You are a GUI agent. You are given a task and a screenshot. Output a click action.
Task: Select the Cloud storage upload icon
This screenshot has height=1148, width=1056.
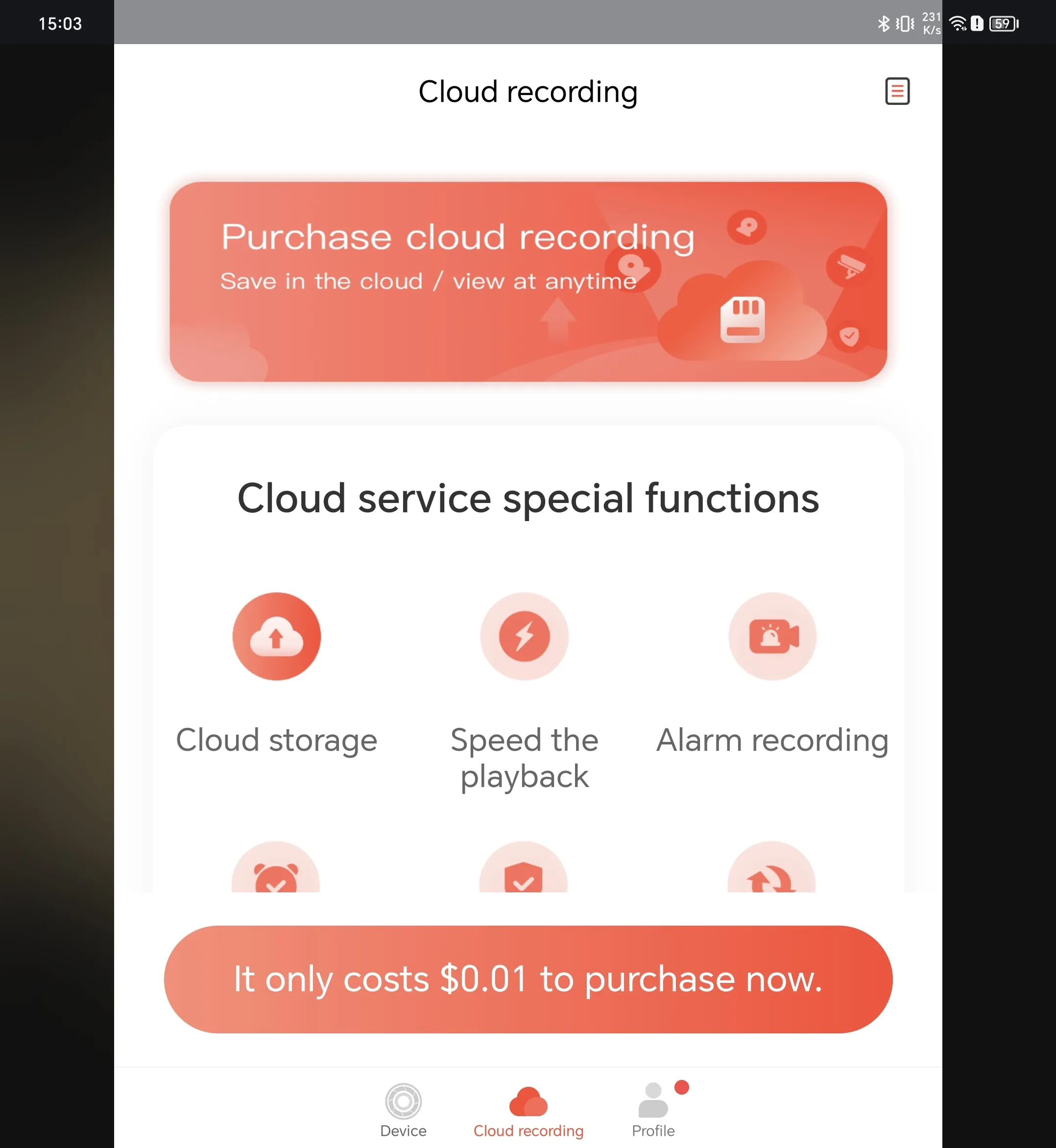(x=277, y=636)
